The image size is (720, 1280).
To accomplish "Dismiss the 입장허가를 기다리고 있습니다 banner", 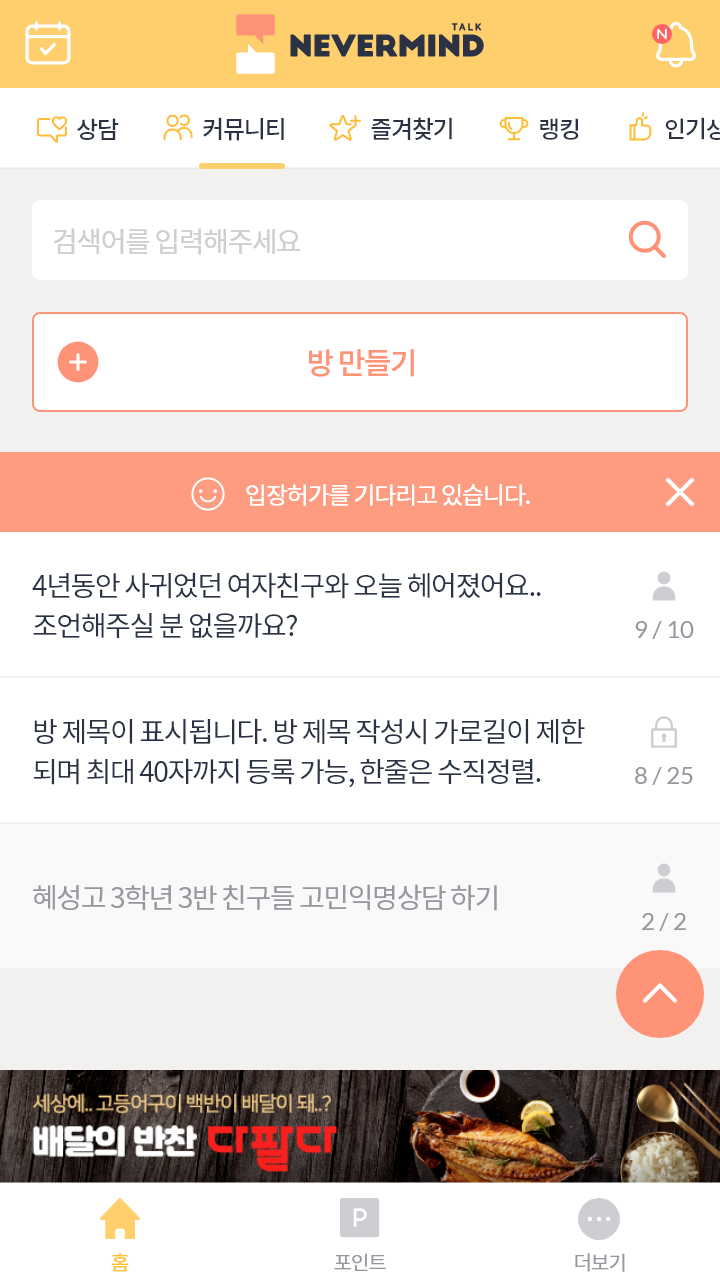I will coord(680,492).
